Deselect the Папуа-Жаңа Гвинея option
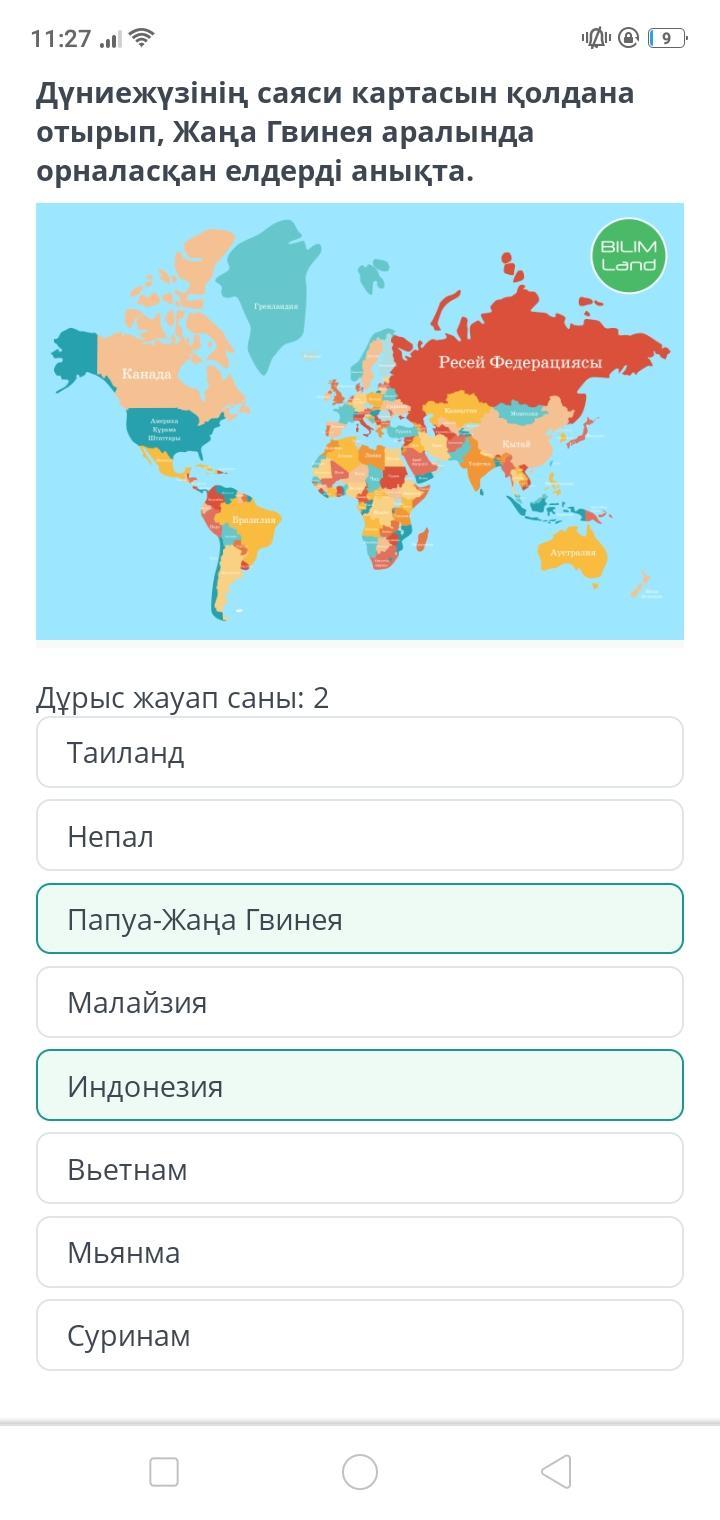The image size is (720, 1520). pos(360,919)
